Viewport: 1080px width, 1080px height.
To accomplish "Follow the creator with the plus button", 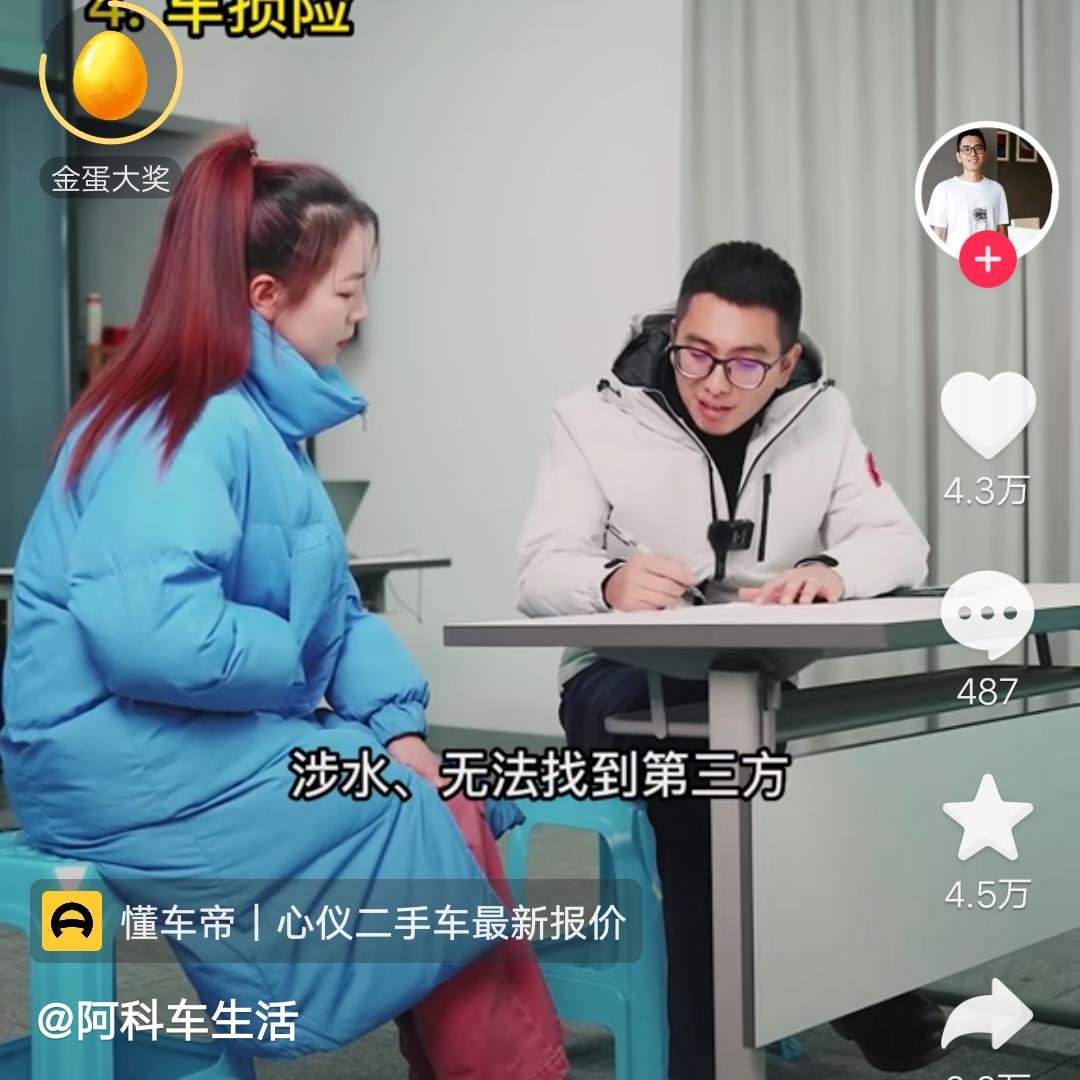I will pos(987,260).
